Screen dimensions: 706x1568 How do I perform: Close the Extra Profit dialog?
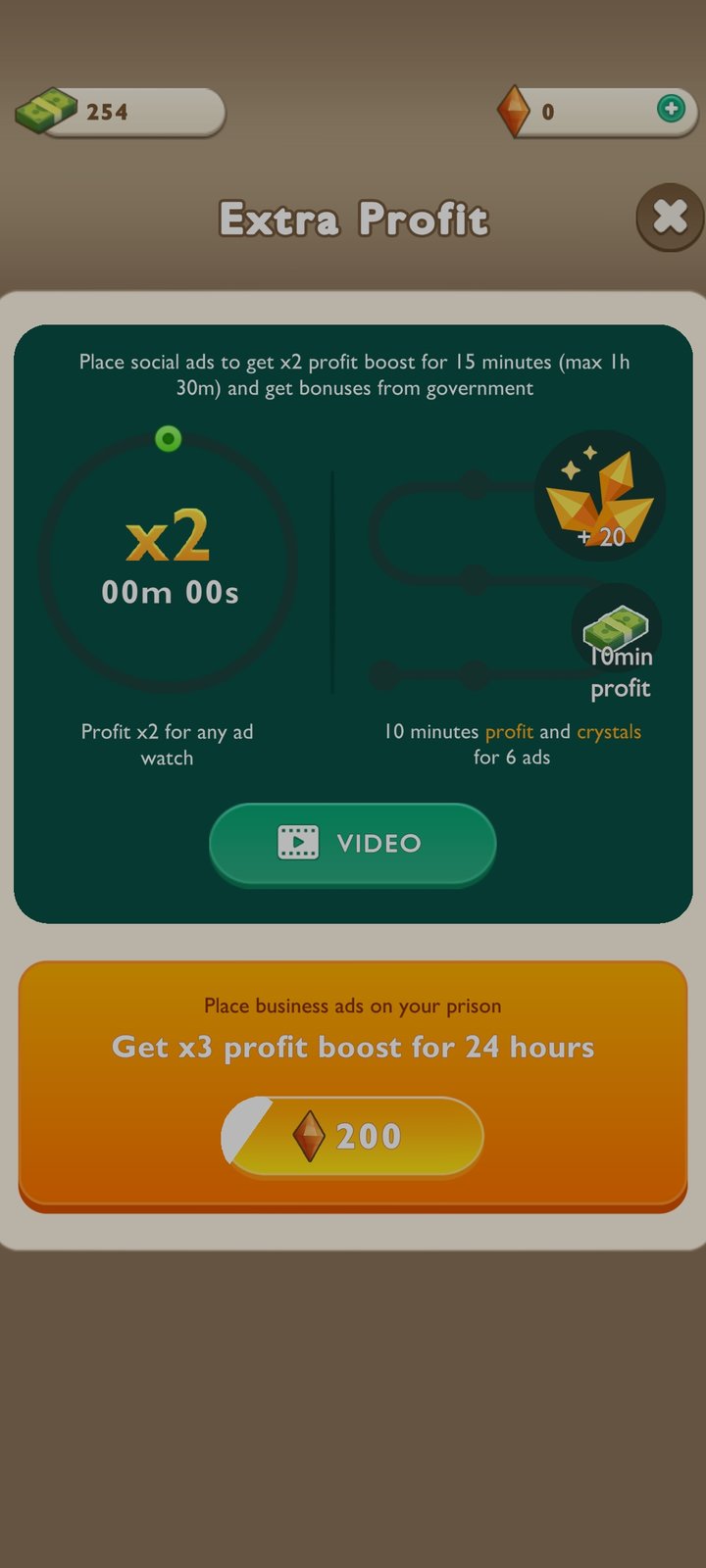[x=670, y=217]
